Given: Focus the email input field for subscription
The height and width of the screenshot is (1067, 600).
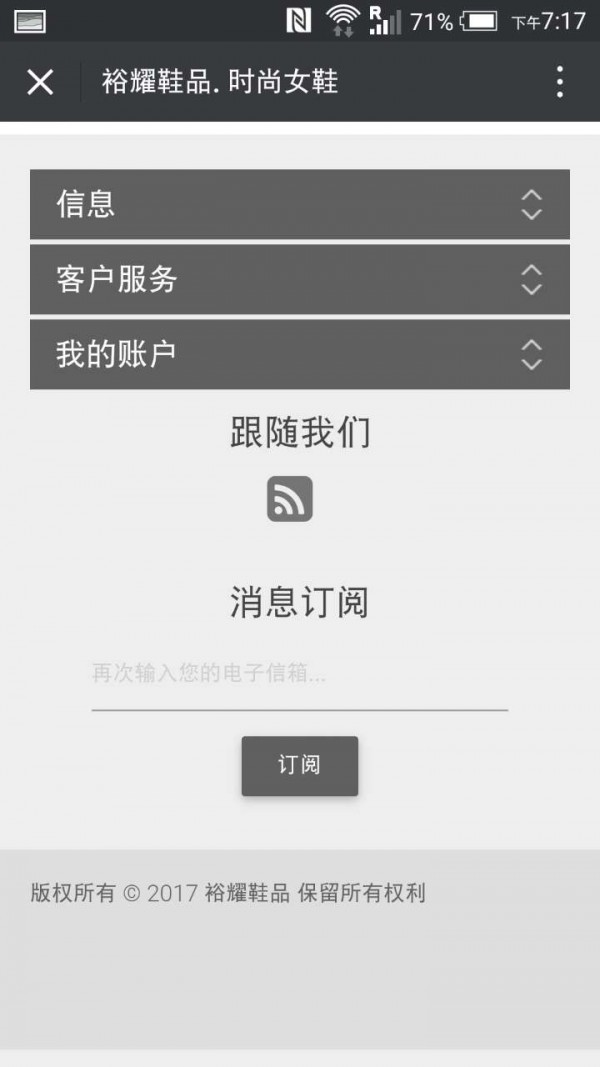Looking at the screenshot, I should point(299,674).
